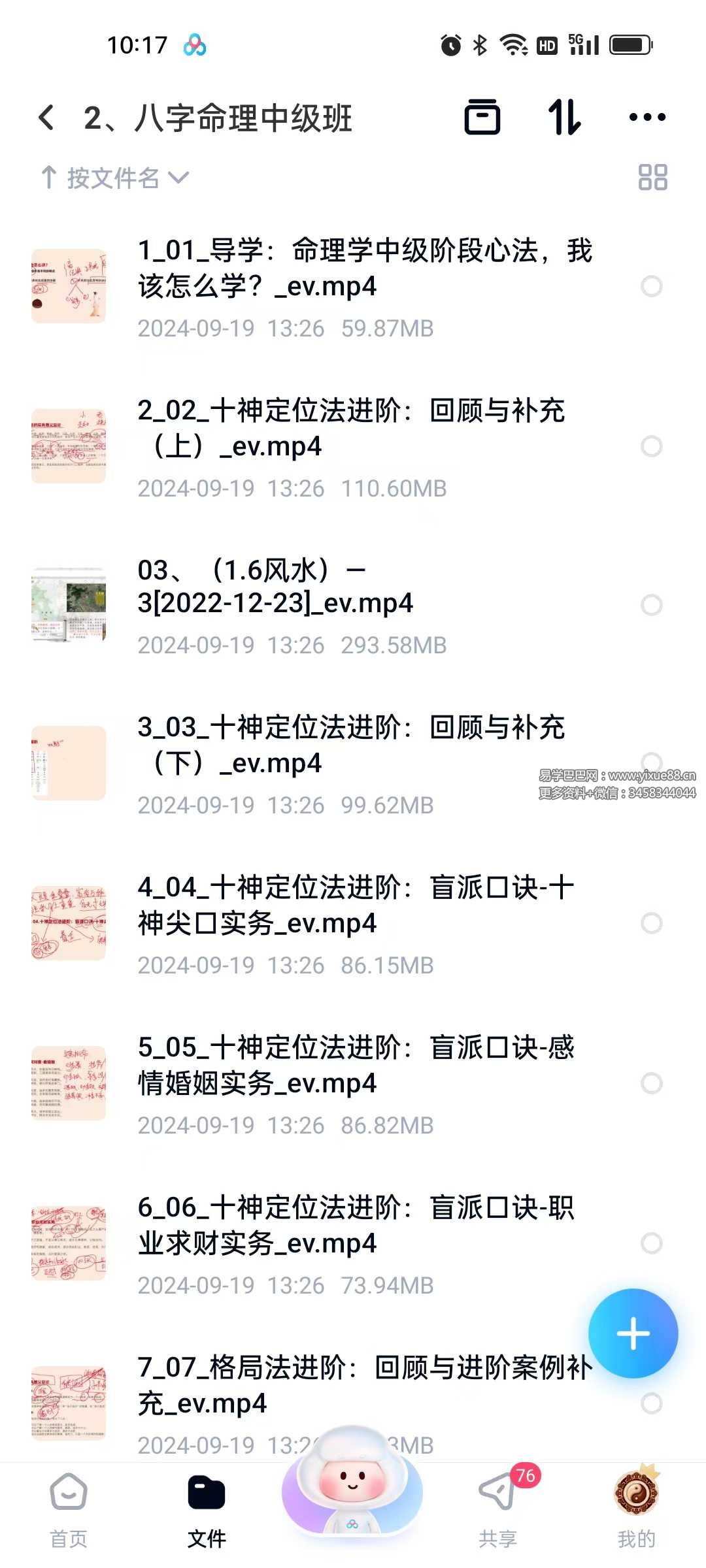Open the safe box icon in the top toolbar
The width and height of the screenshot is (706, 1568).
[482, 118]
